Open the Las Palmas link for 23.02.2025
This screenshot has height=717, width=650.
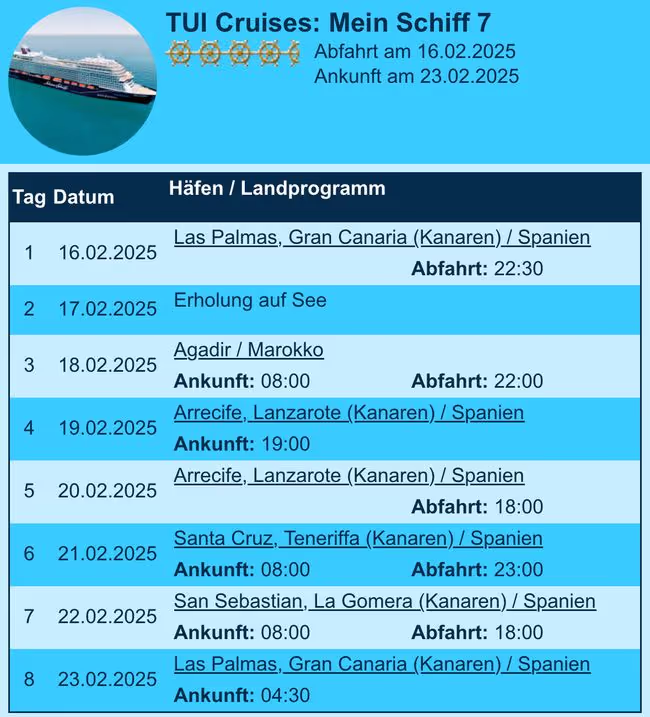click(x=382, y=664)
